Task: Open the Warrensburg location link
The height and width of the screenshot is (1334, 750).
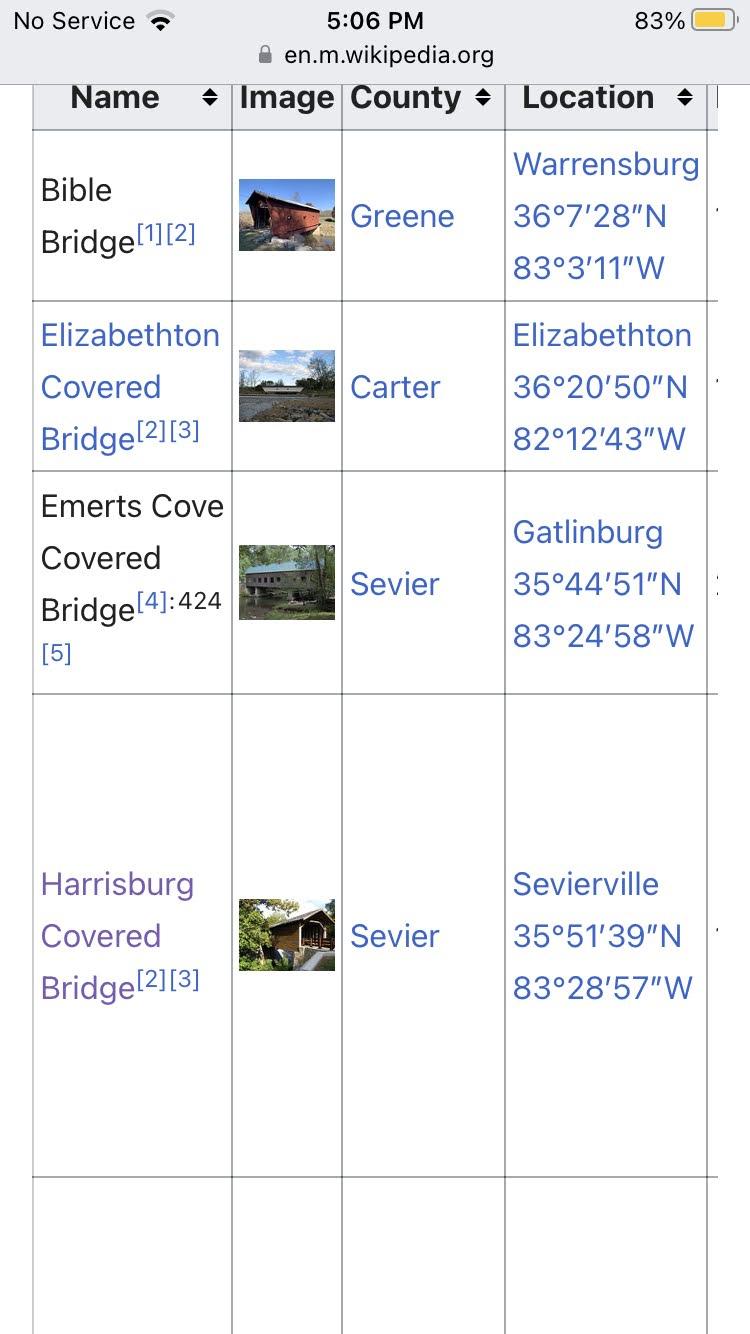Action: pyautogui.click(x=606, y=164)
